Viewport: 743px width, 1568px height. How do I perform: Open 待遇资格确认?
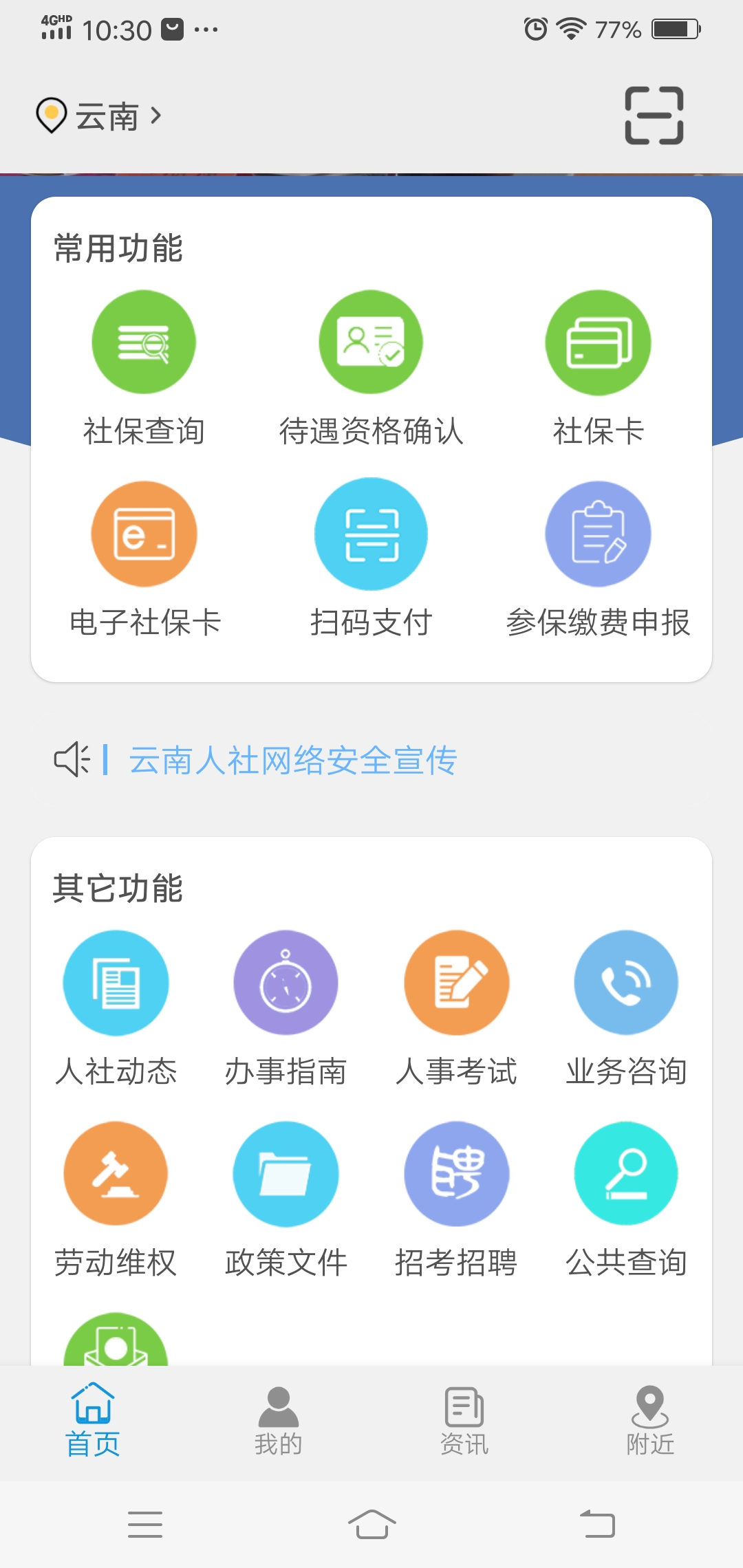371,369
